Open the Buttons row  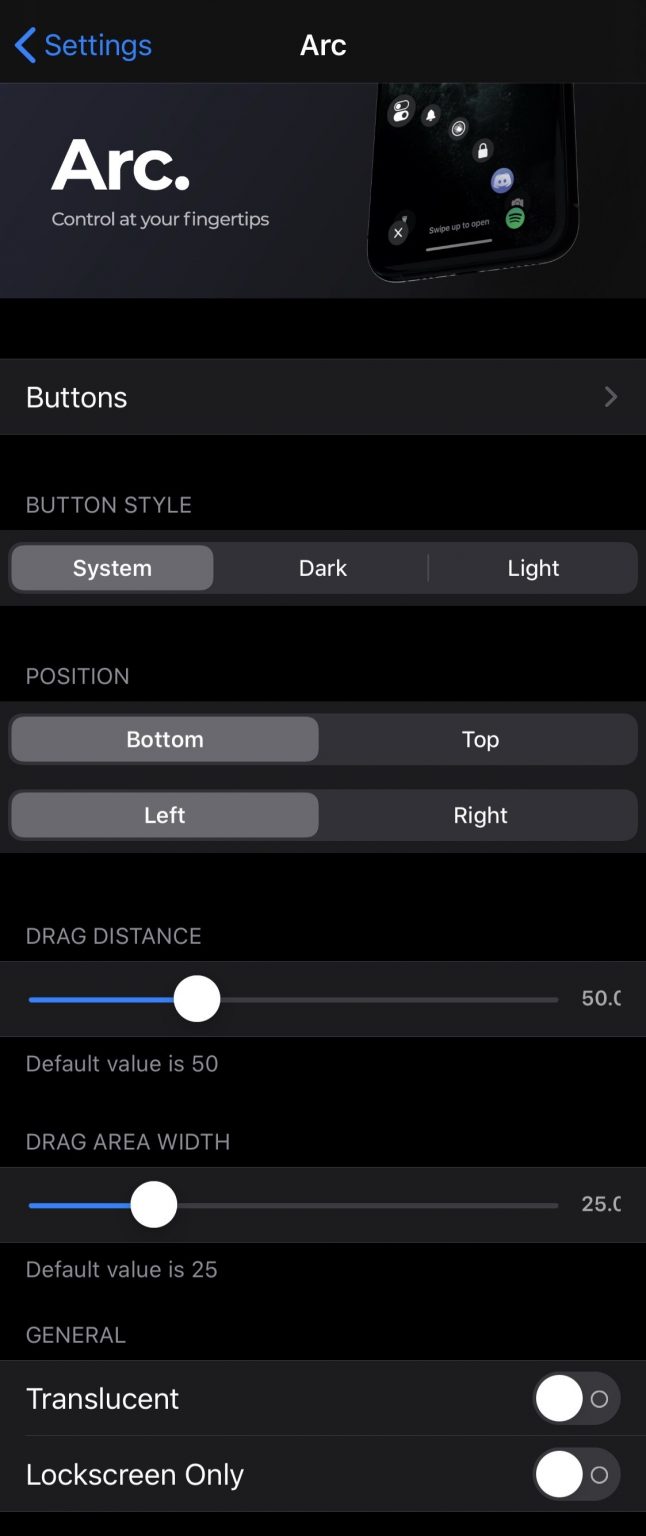pos(322,397)
